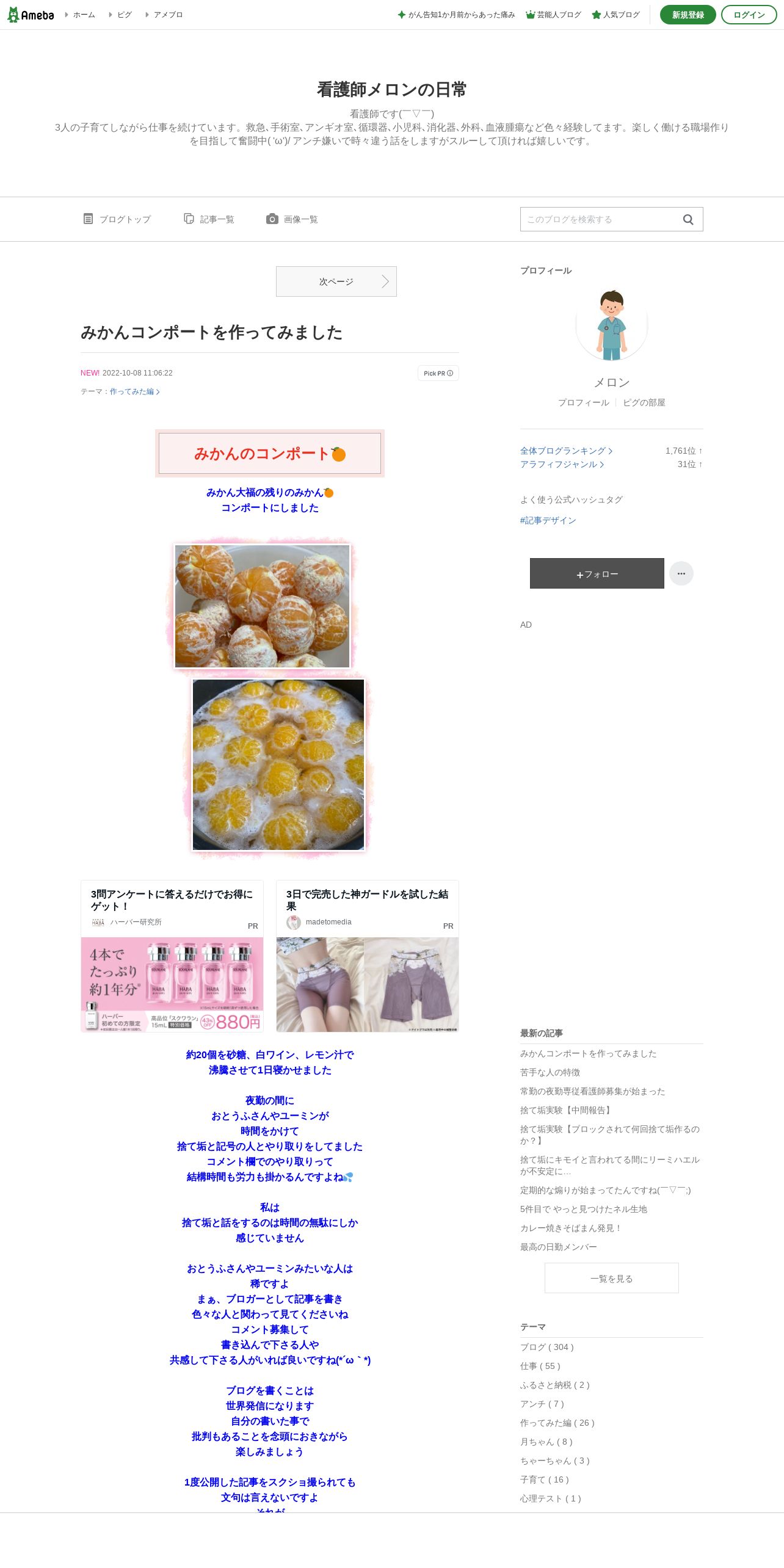This screenshot has height=1568, width=784.
Task: Open the ログイン login button
Action: point(749,15)
